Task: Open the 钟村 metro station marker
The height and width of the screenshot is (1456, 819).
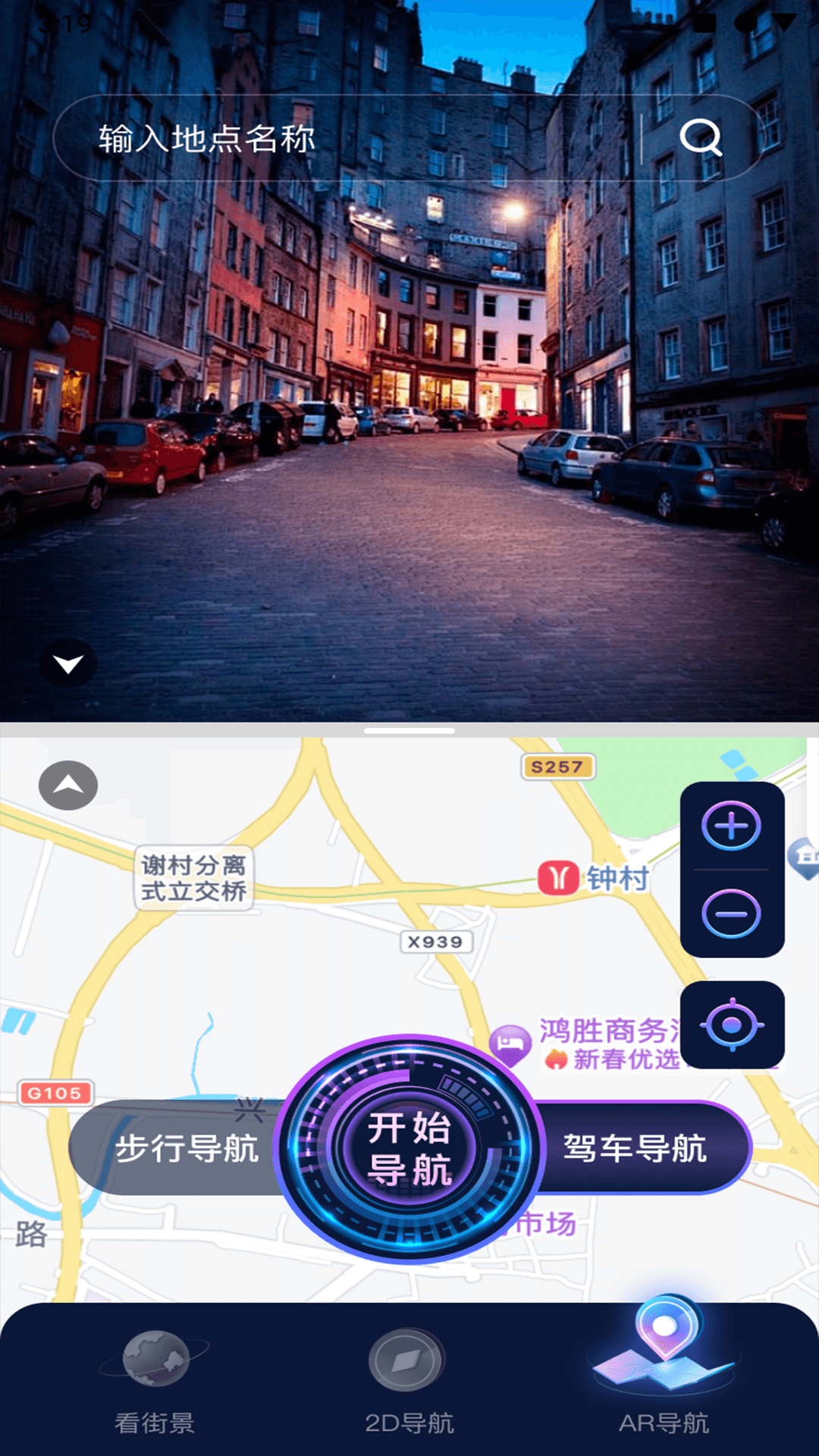Action: tap(559, 878)
